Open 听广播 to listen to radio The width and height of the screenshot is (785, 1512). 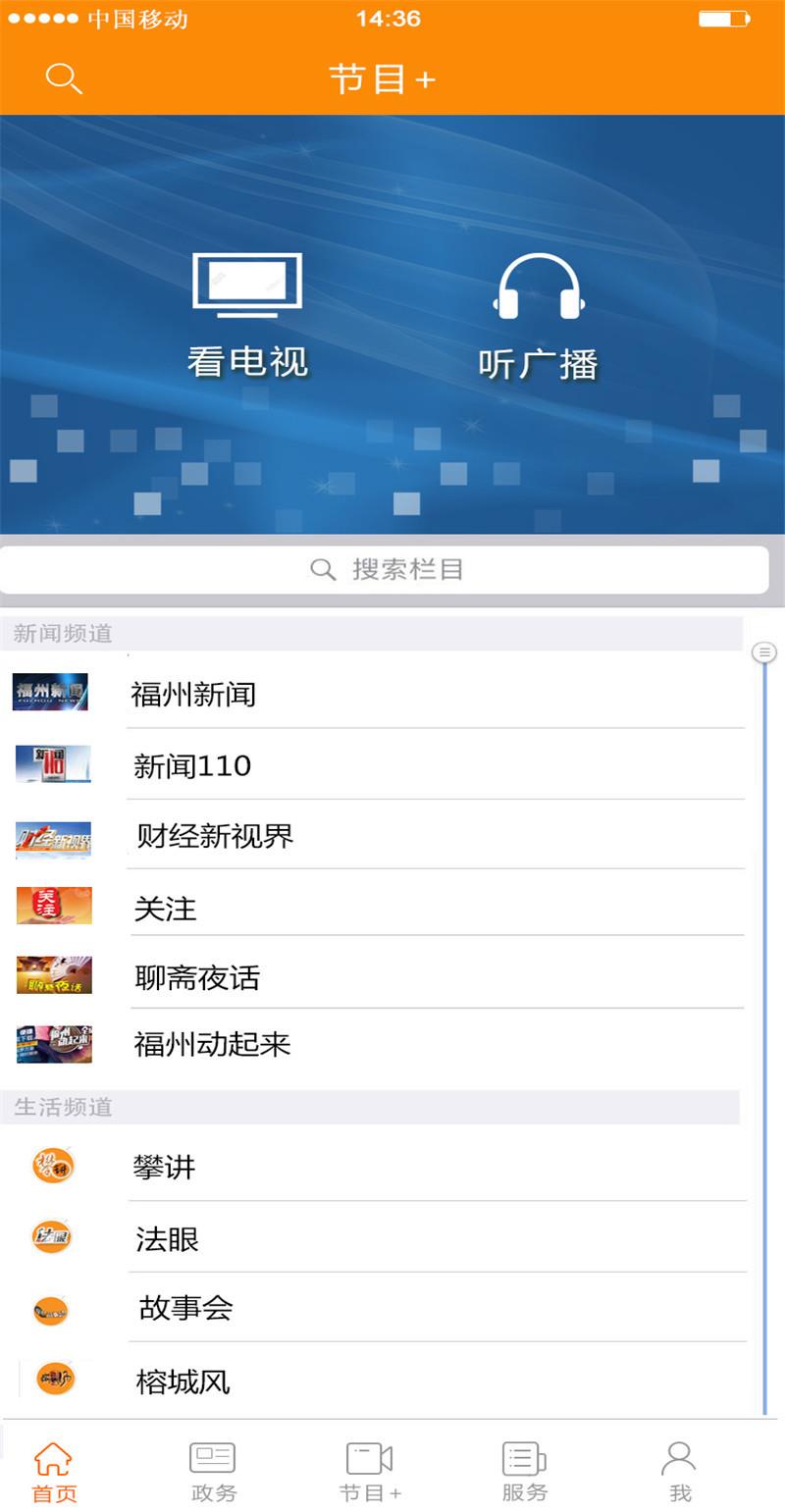click(538, 316)
